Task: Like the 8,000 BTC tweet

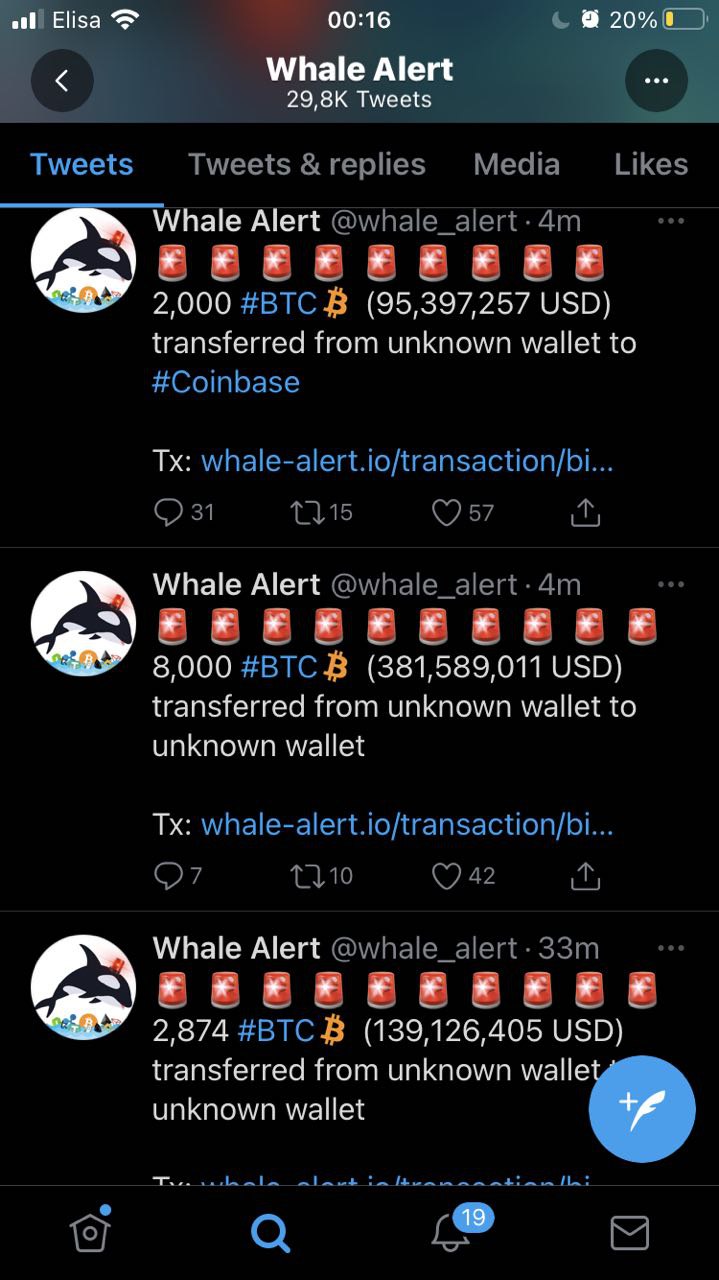Action: click(446, 876)
